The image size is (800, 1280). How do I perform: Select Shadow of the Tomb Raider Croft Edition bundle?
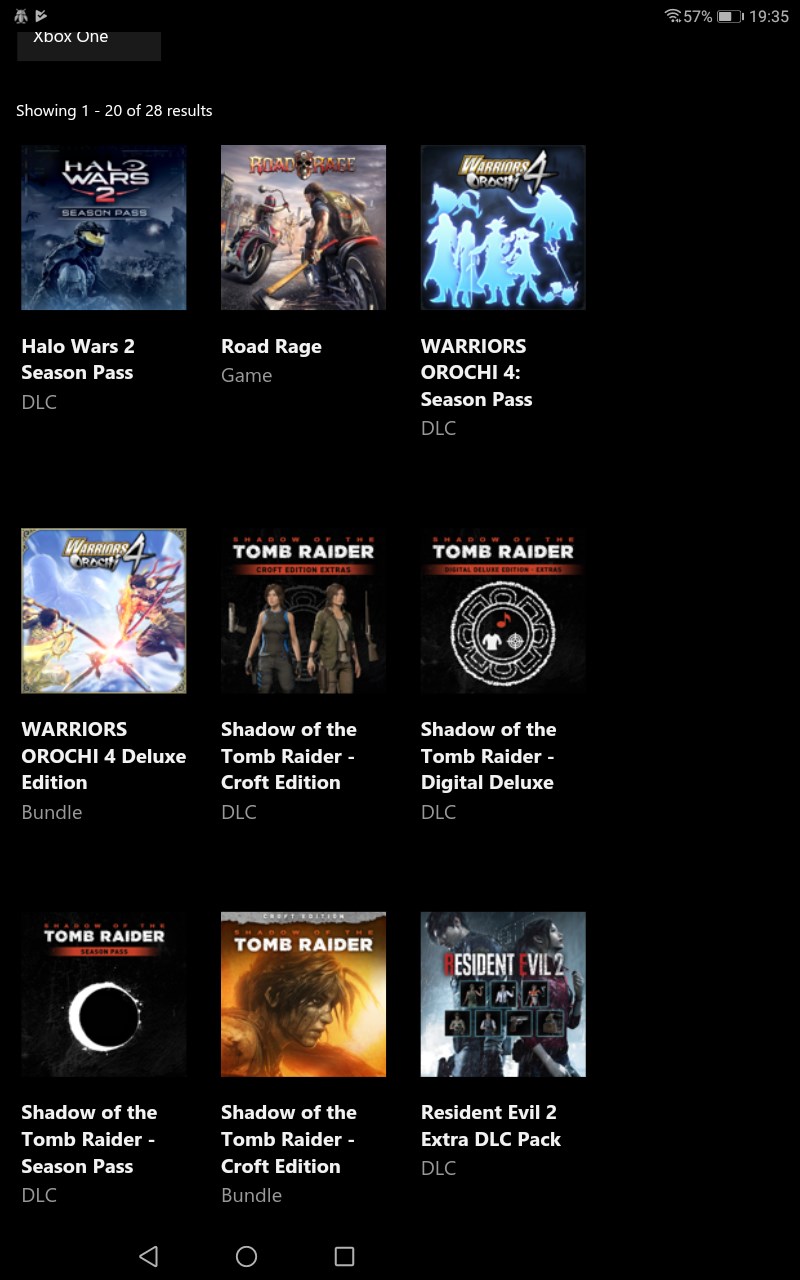pos(303,994)
